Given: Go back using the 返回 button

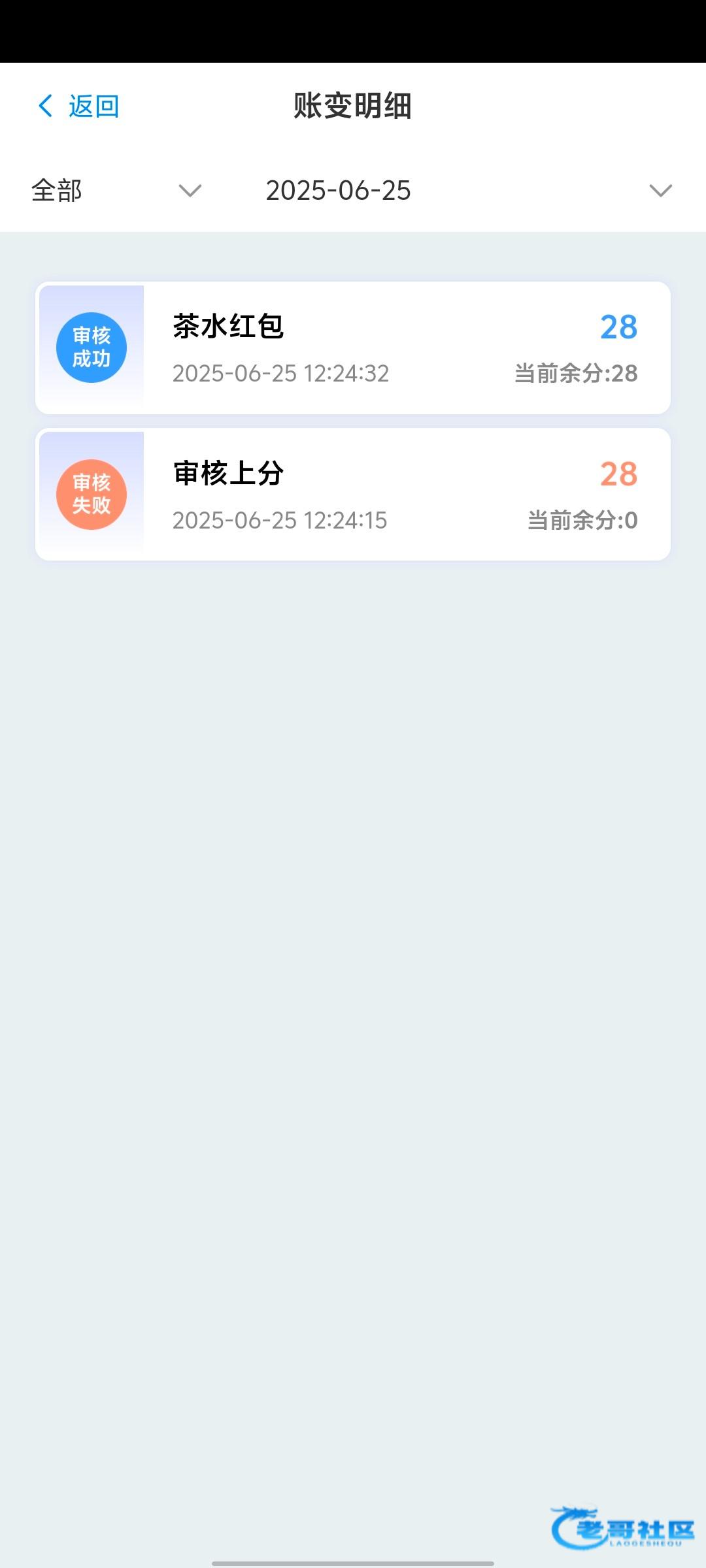Looking at the screenshot, I should pos(78,106).
